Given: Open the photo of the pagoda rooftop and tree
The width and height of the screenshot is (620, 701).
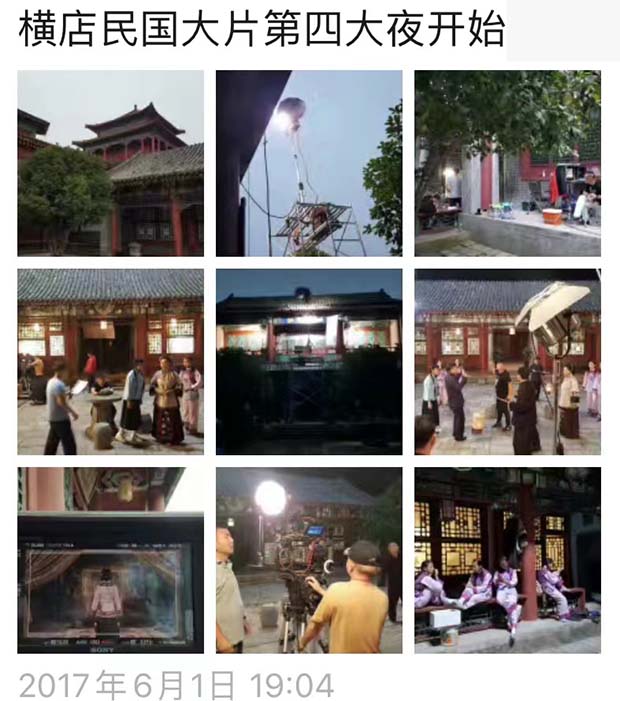Looking at the screenshot, I should click(x=110, y=163).
